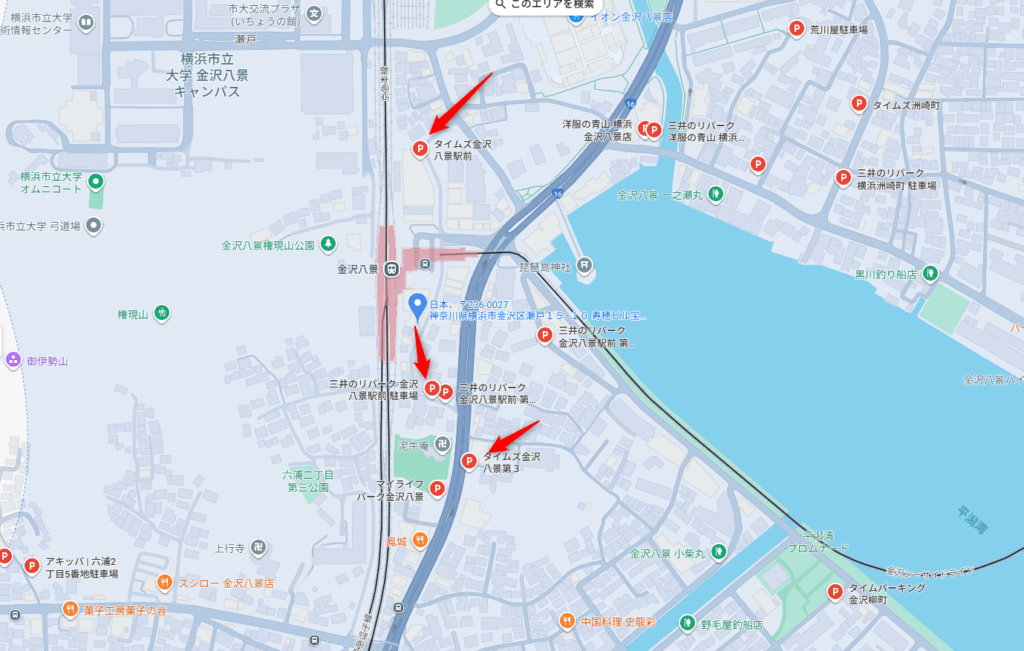Open the 金沢八景権現山公園 park marker
Screen dimensions: 1024x651
329,243
